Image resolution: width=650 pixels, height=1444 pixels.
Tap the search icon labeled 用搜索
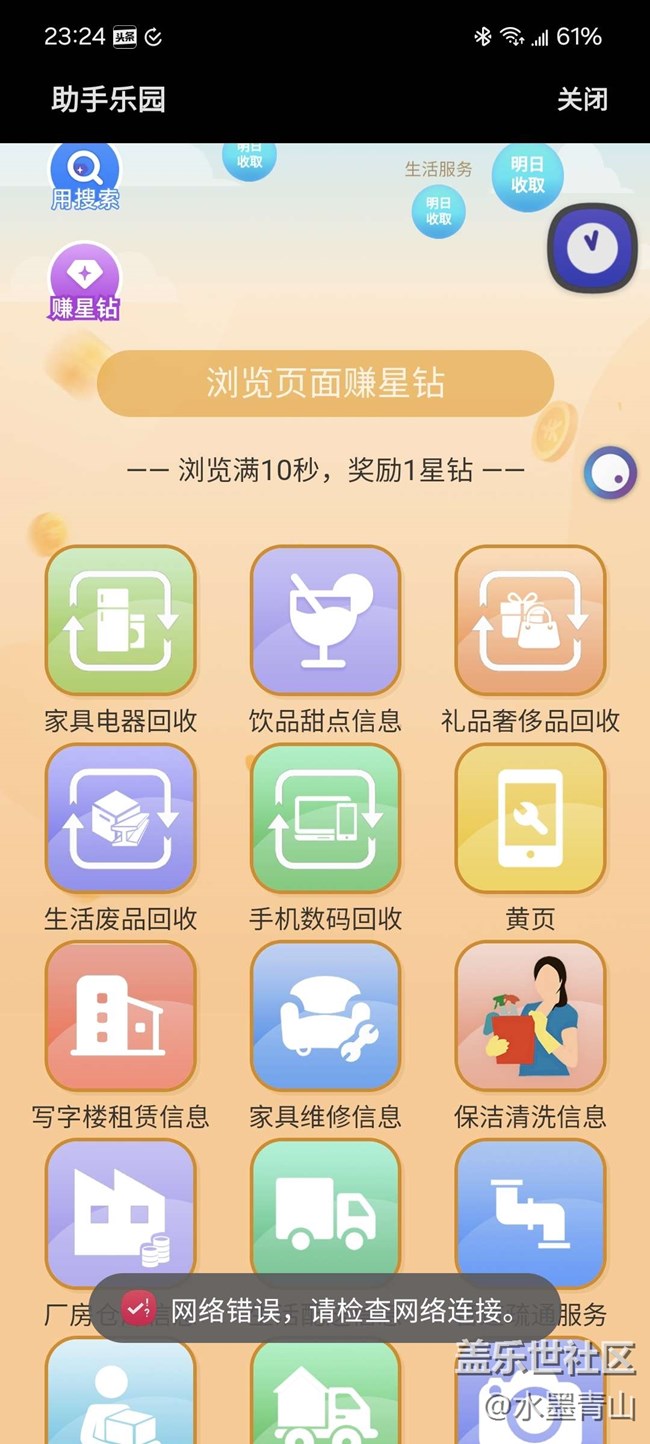[x=85, y=175]
